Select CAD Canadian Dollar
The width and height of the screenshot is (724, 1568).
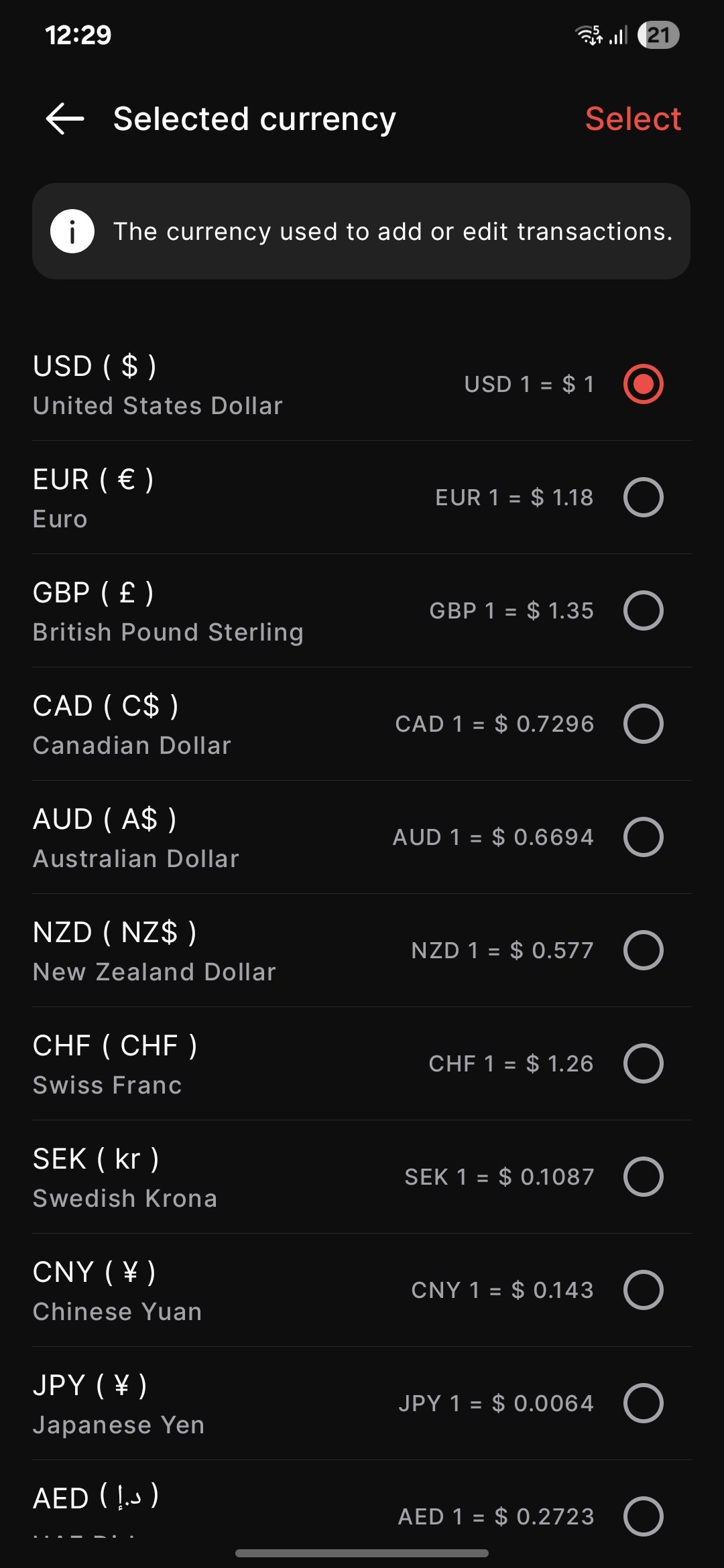pyautogui.click(x=642, y=724)
